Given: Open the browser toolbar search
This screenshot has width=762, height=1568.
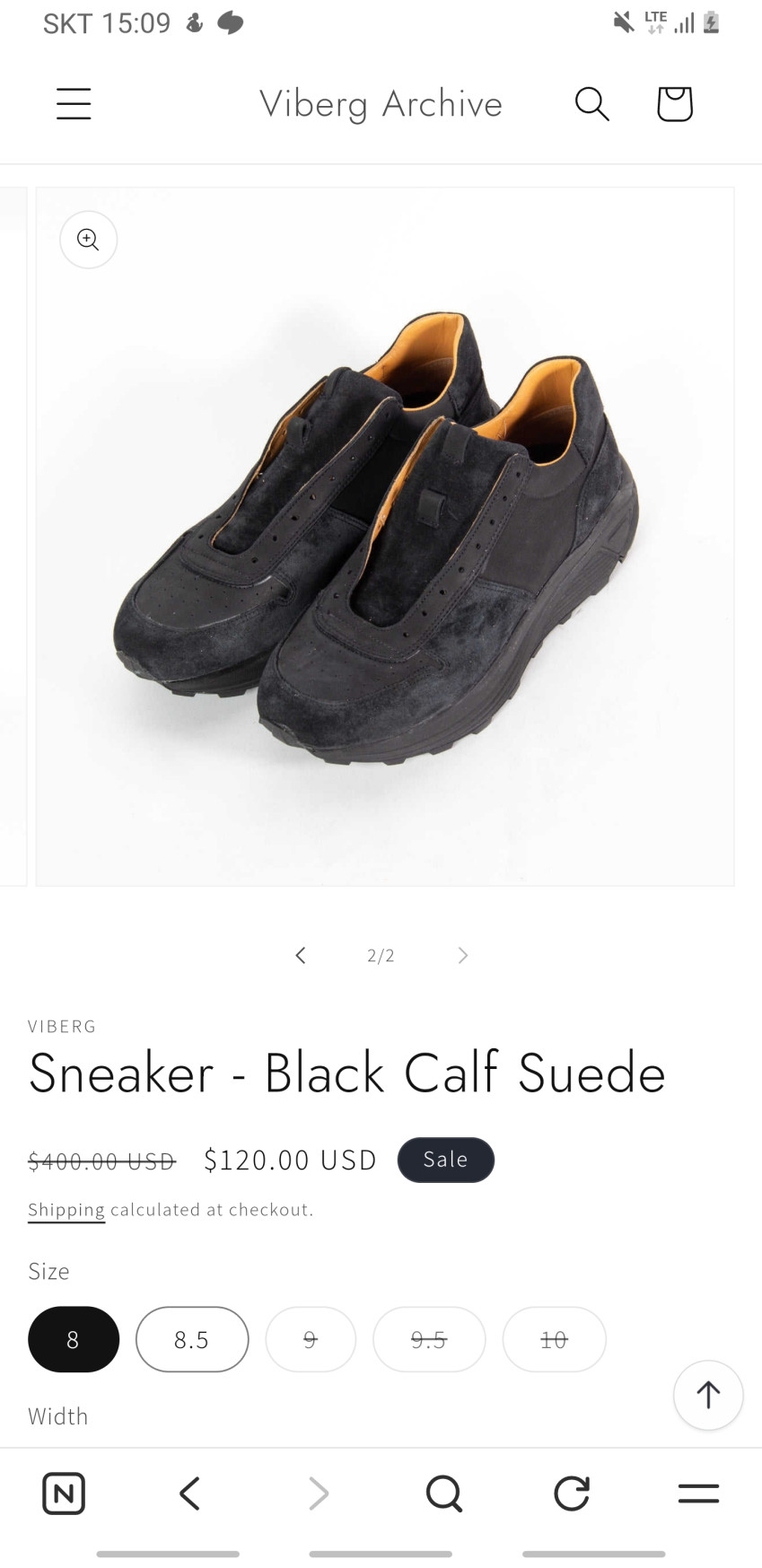Looking at the screenshot, I should click(444, 1494).
